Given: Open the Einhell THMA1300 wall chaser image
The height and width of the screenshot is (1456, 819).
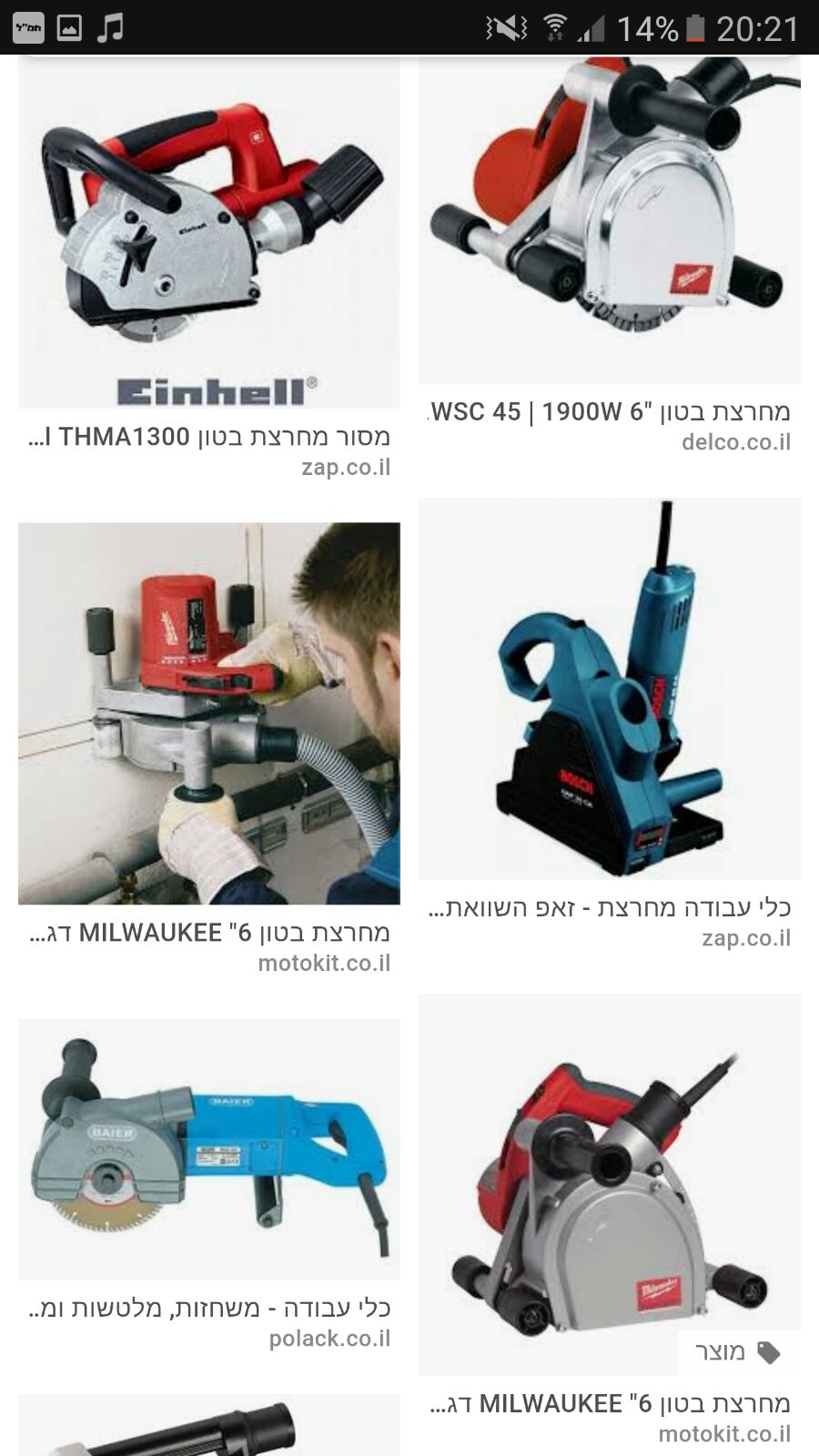Looking at the screenshot, I should point(209,232).
